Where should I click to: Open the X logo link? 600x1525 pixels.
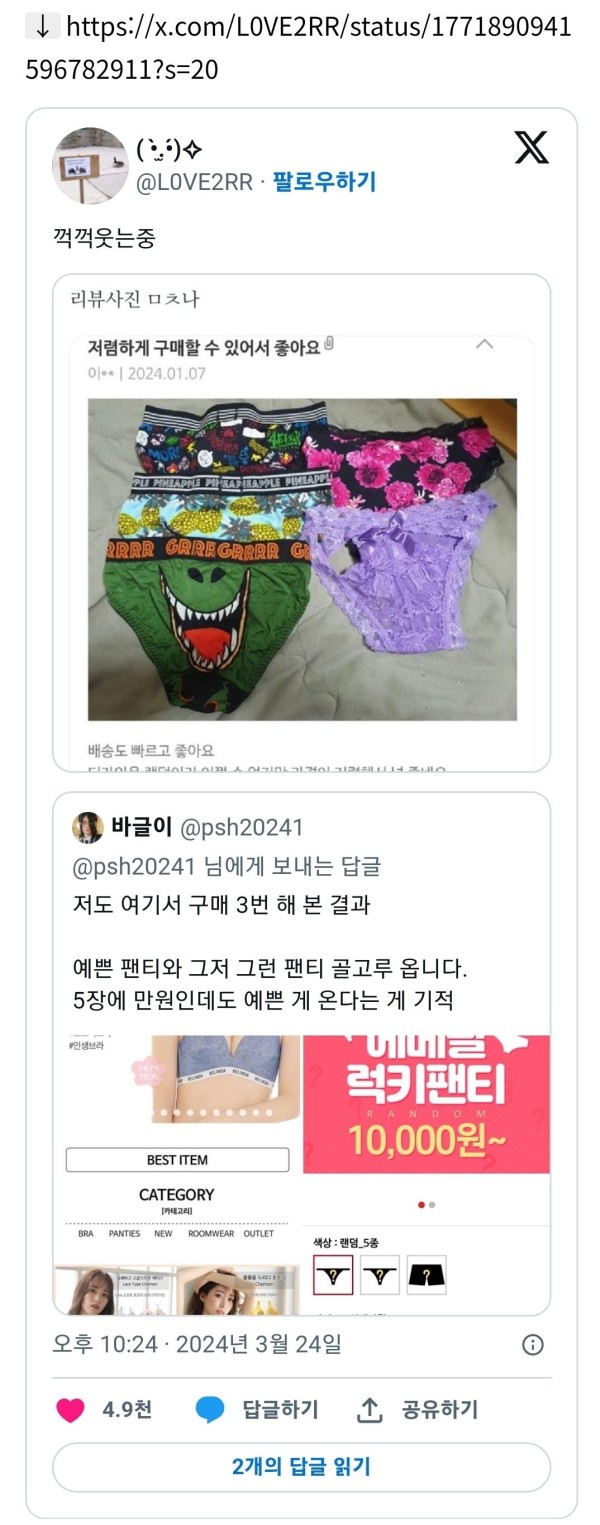coord(531,148)
